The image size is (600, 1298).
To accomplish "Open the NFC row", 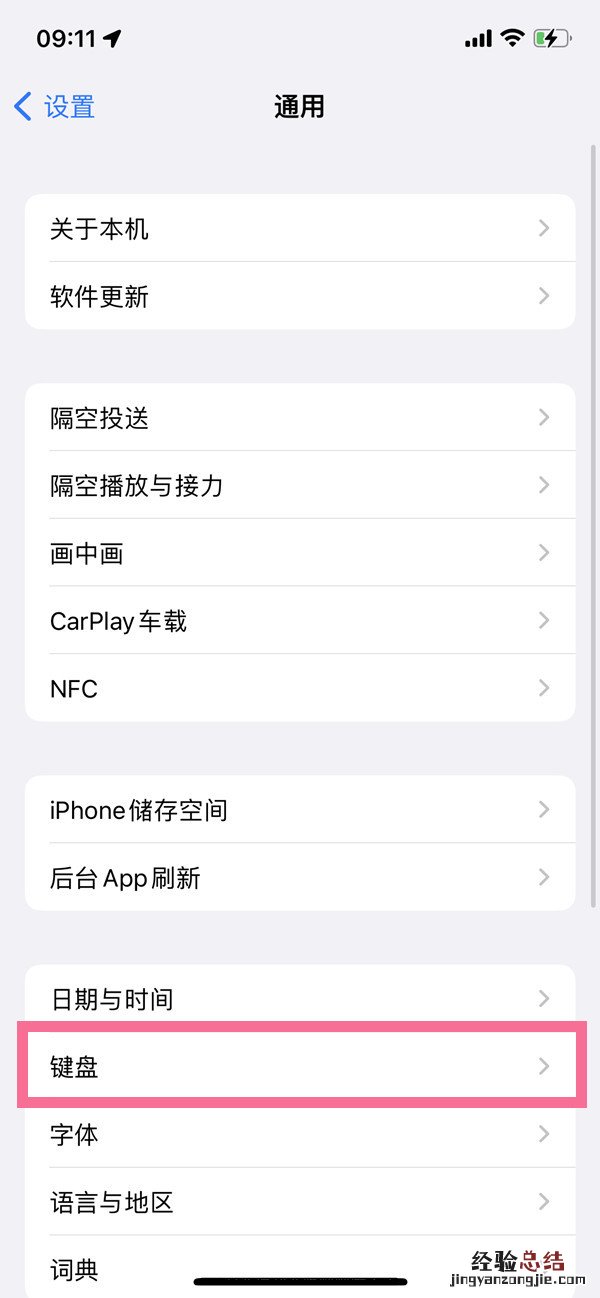I will [x=300, y=688].
